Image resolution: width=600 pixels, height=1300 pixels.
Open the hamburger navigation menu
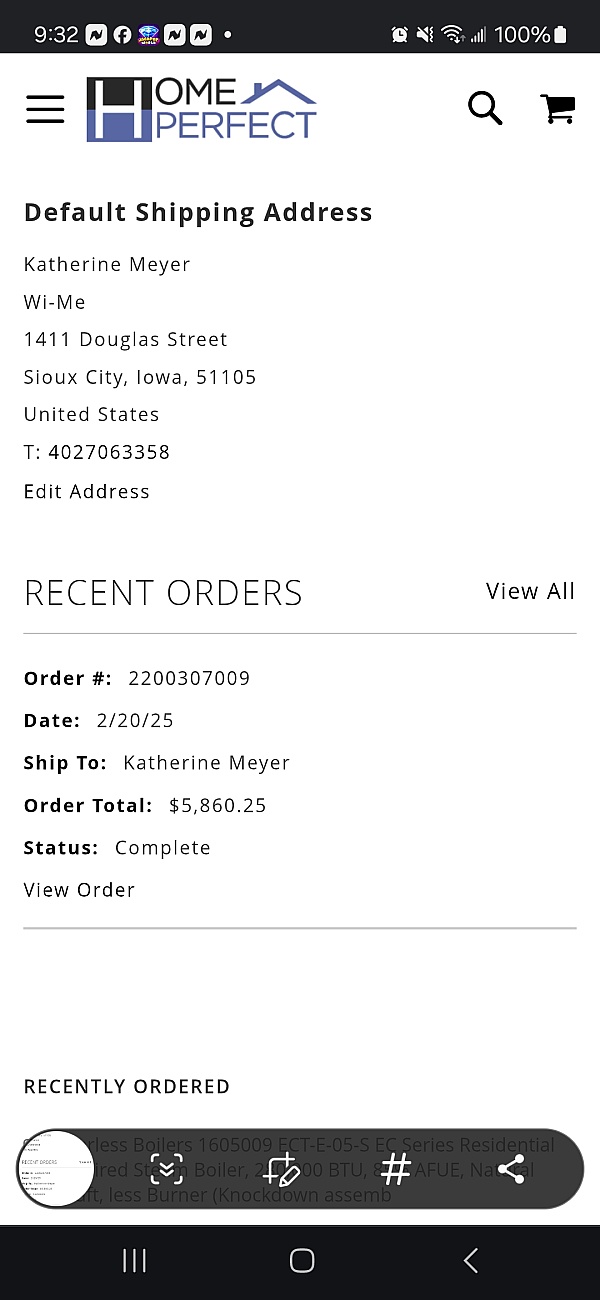[x=45, y=109]
